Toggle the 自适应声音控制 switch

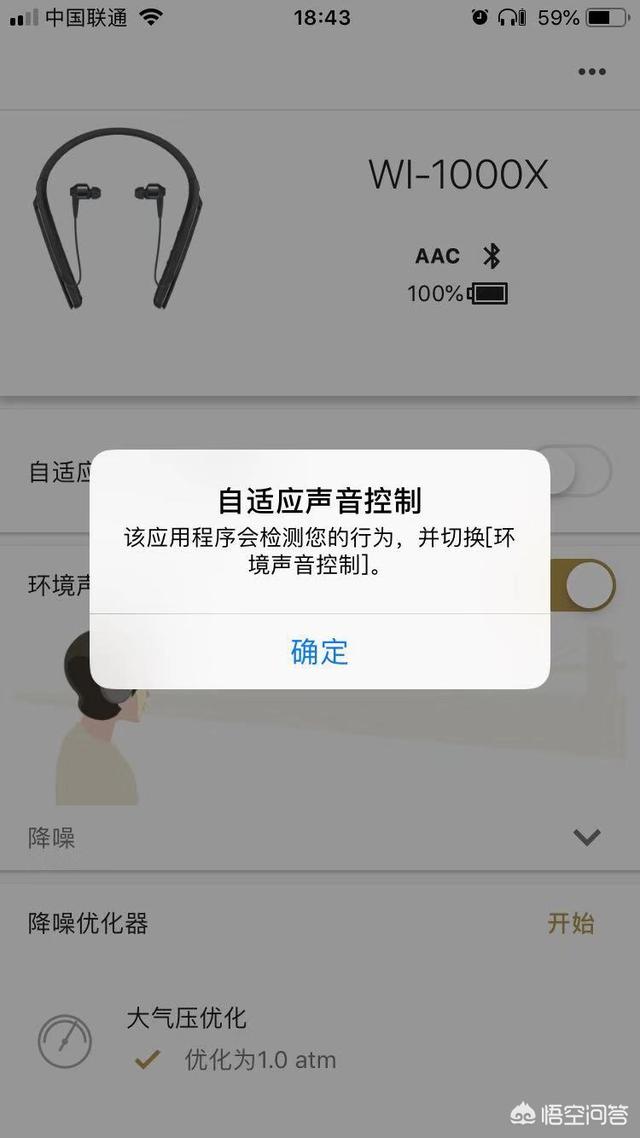[580, 470]
